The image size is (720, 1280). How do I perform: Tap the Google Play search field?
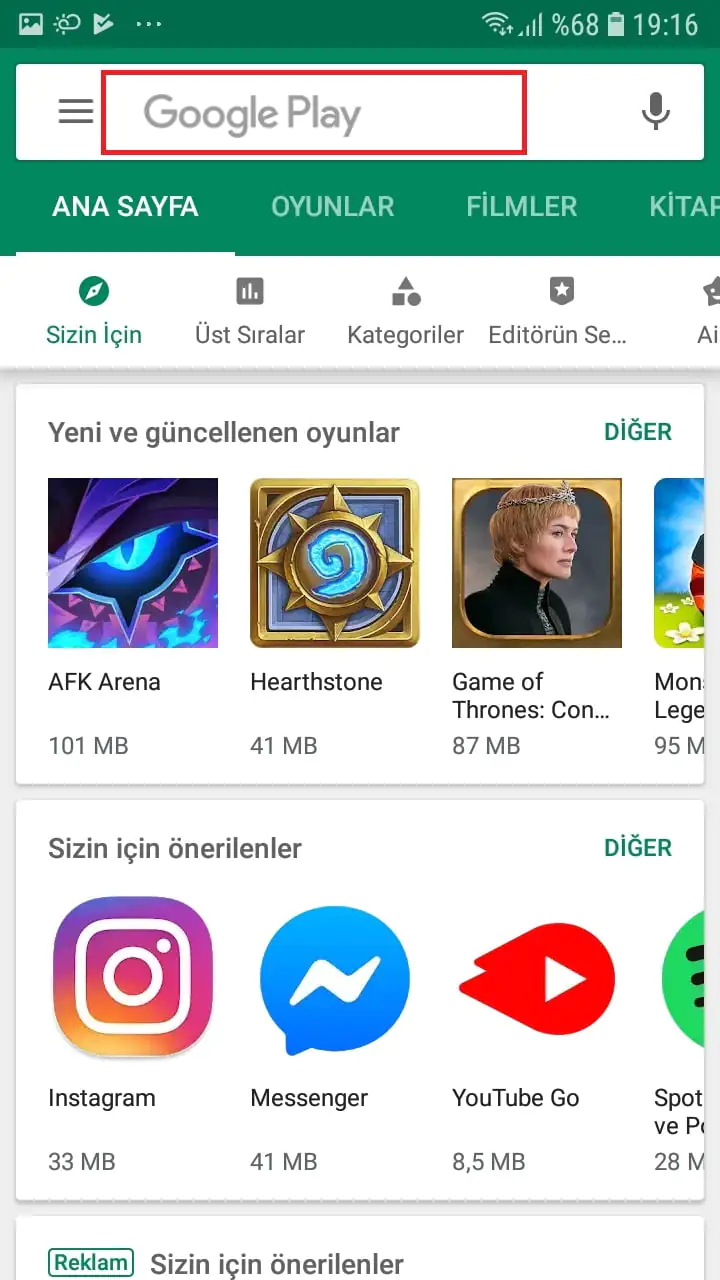[314, 113]
